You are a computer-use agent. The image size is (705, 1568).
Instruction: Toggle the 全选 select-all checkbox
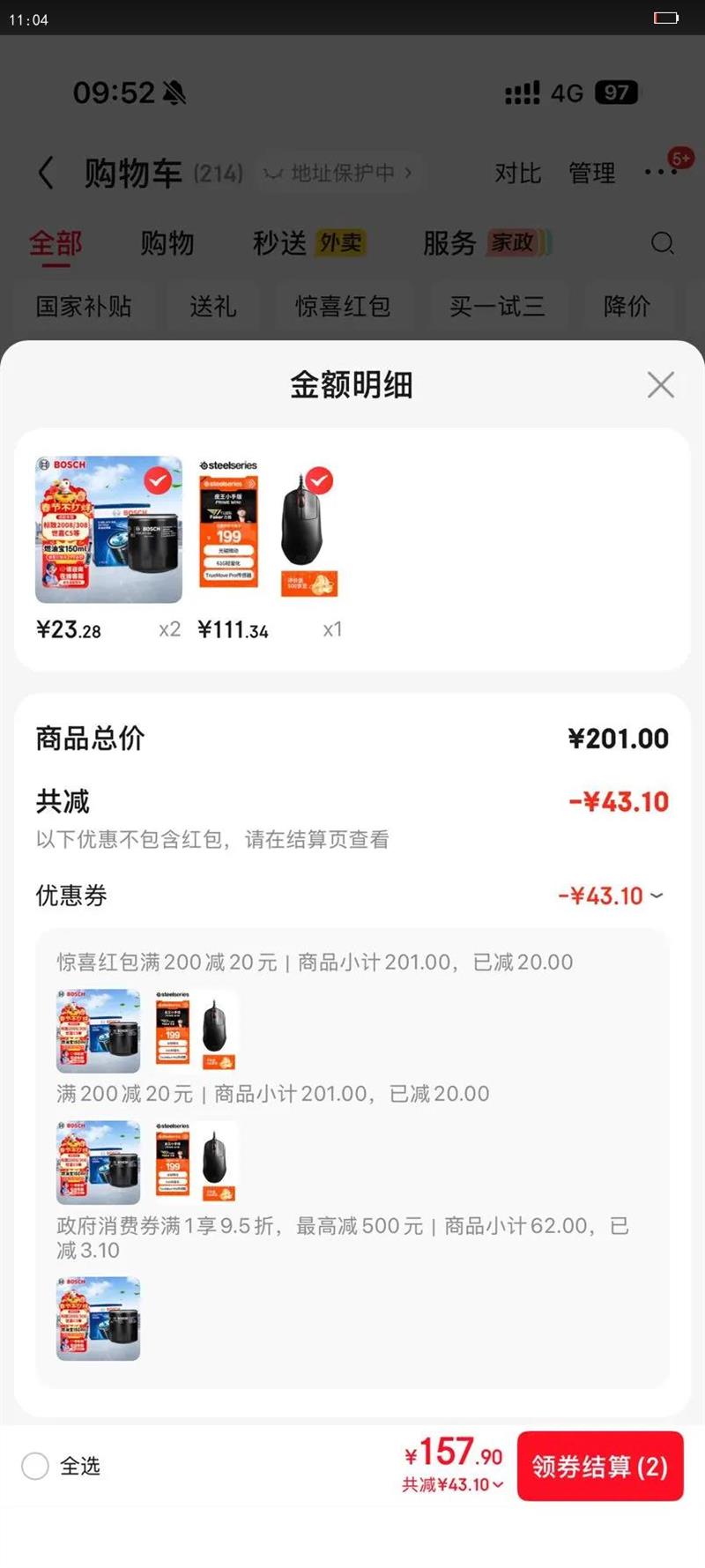(35, 1466)
